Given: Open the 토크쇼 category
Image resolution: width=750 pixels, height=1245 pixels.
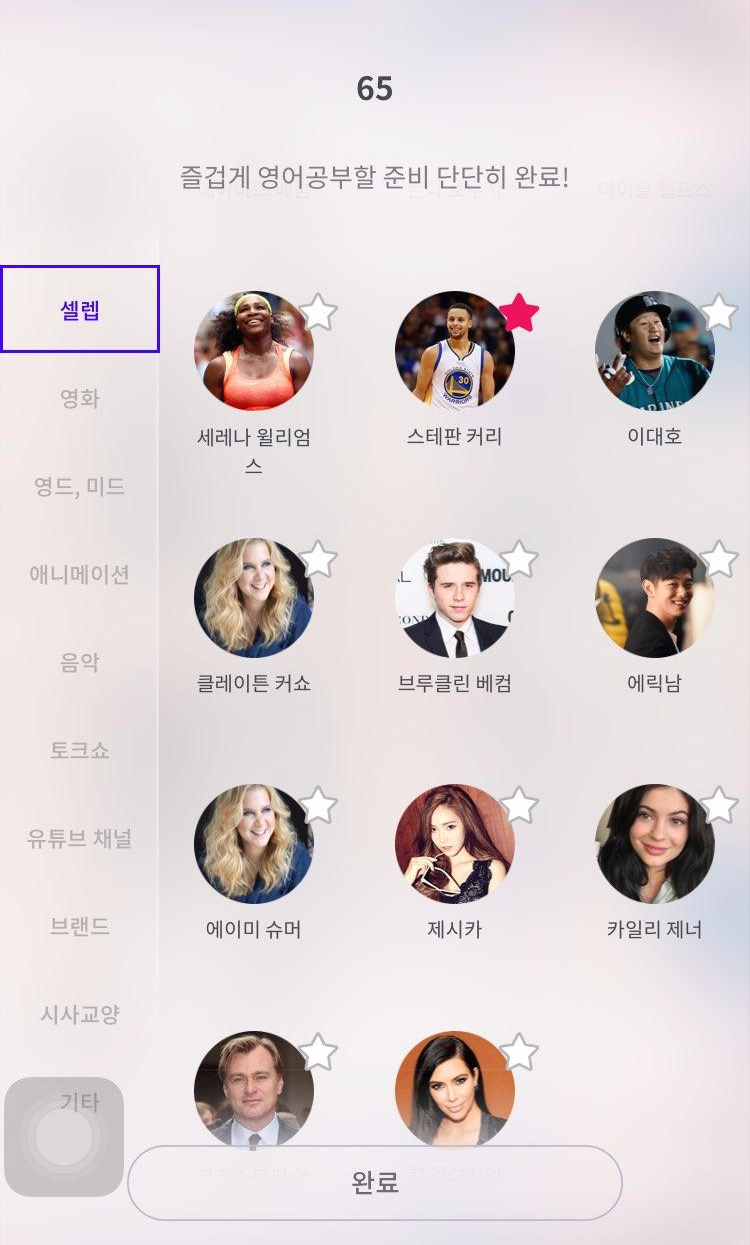Looking at the screenshot, I should point(79,750).
